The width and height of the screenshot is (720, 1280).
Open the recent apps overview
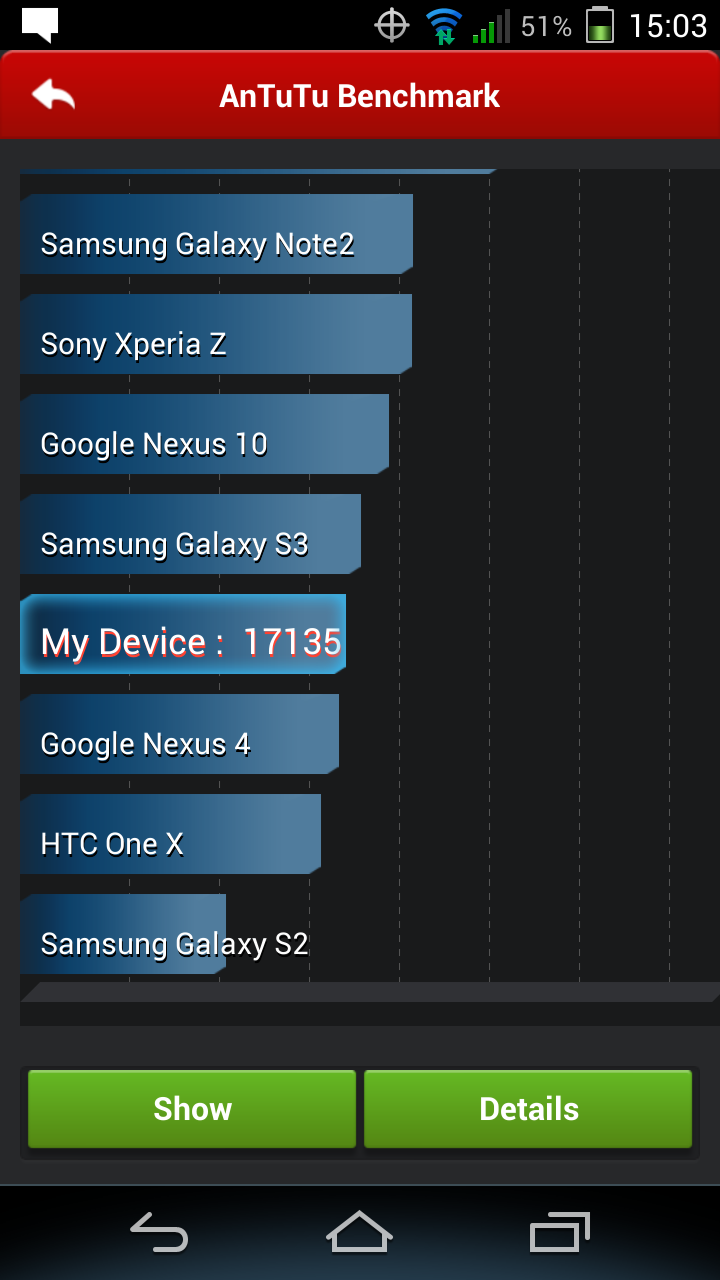(559, 1232)
